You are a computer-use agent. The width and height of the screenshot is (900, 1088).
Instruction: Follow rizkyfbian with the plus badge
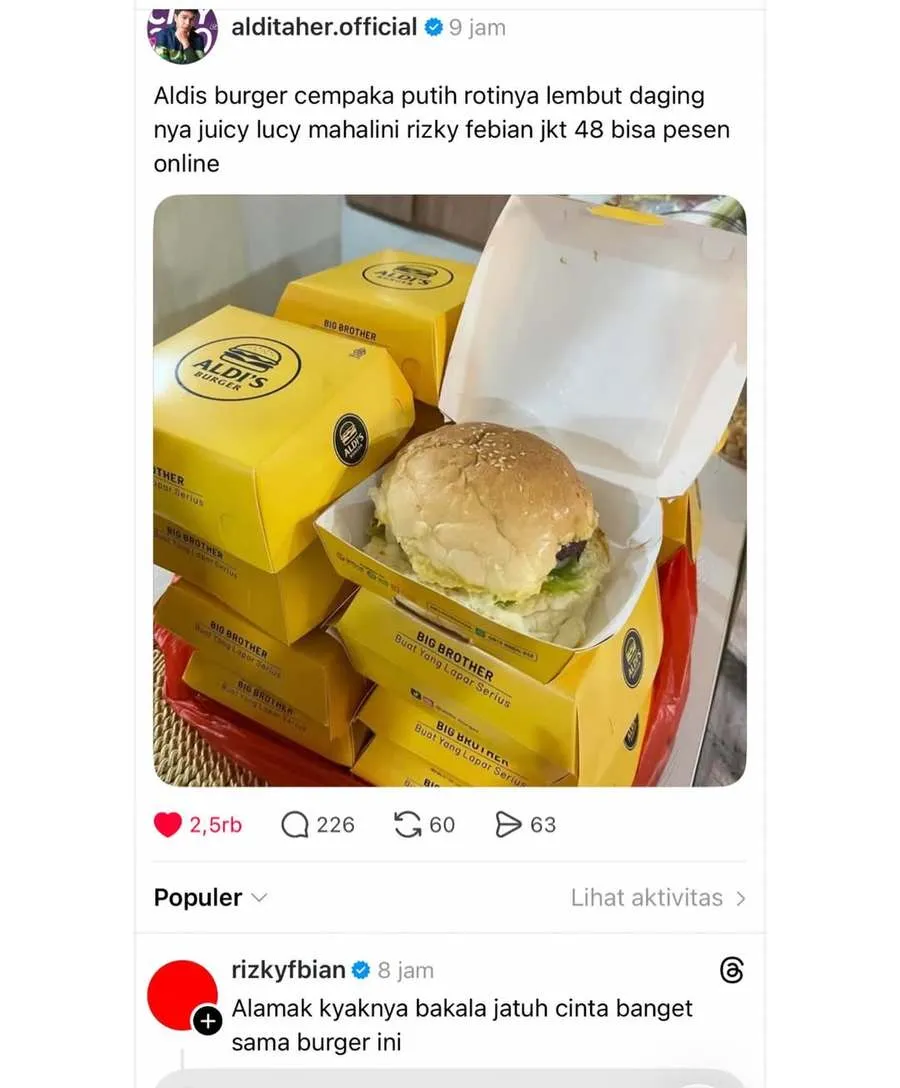point(207,1021)
